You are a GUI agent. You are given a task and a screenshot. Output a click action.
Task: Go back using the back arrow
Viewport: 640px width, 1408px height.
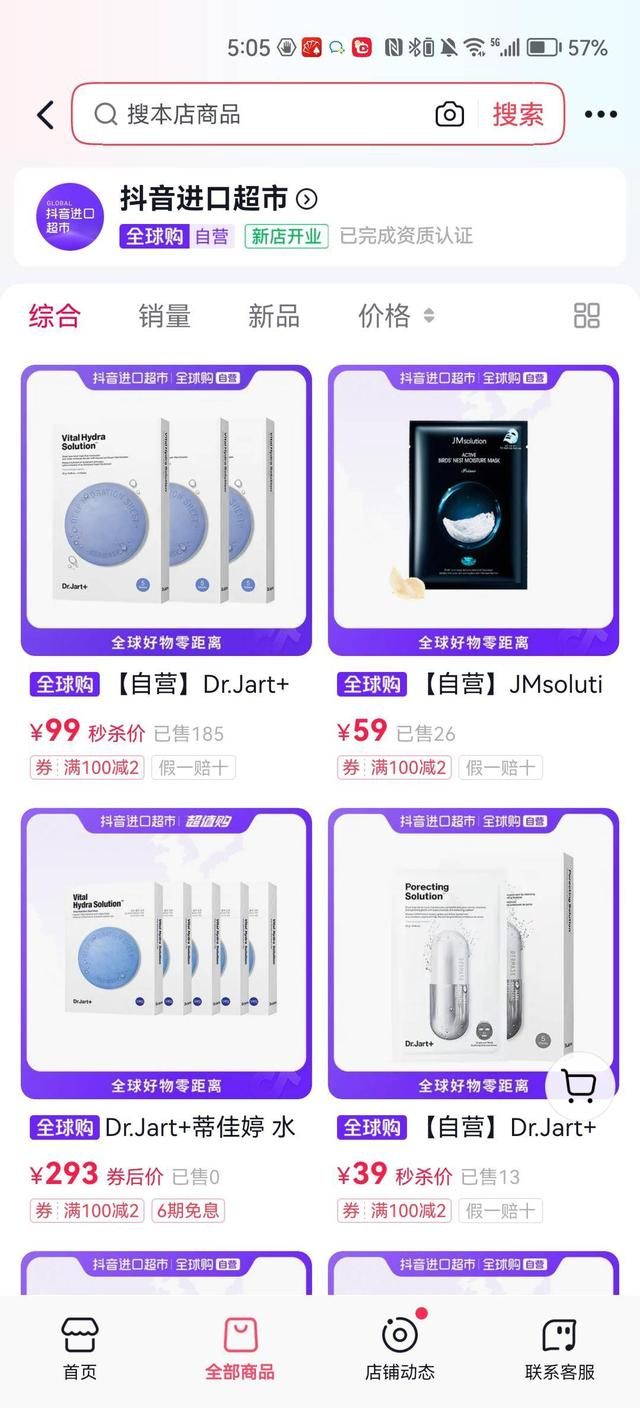[45, 115]
